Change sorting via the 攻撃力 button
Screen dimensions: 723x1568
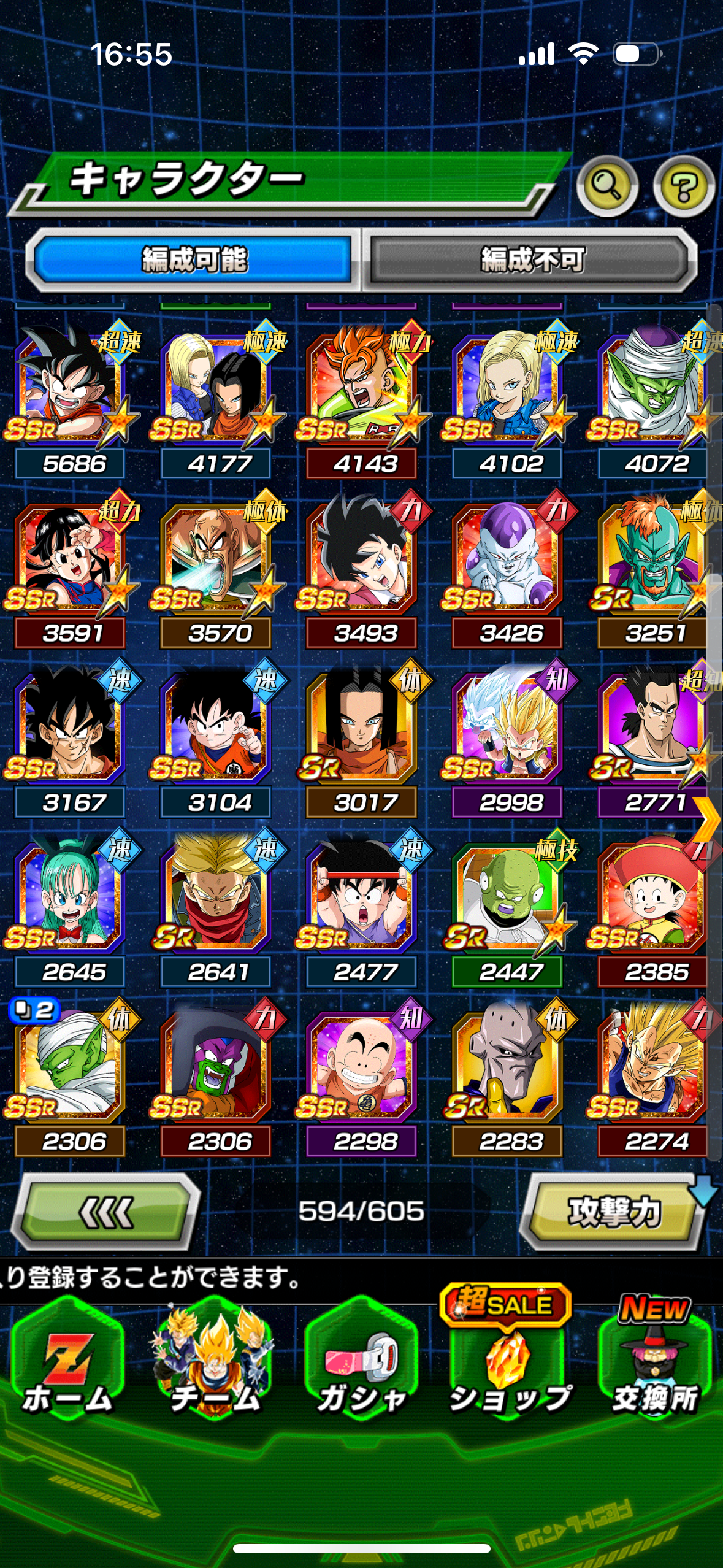pyautogui.click(x=613, y=1212)
